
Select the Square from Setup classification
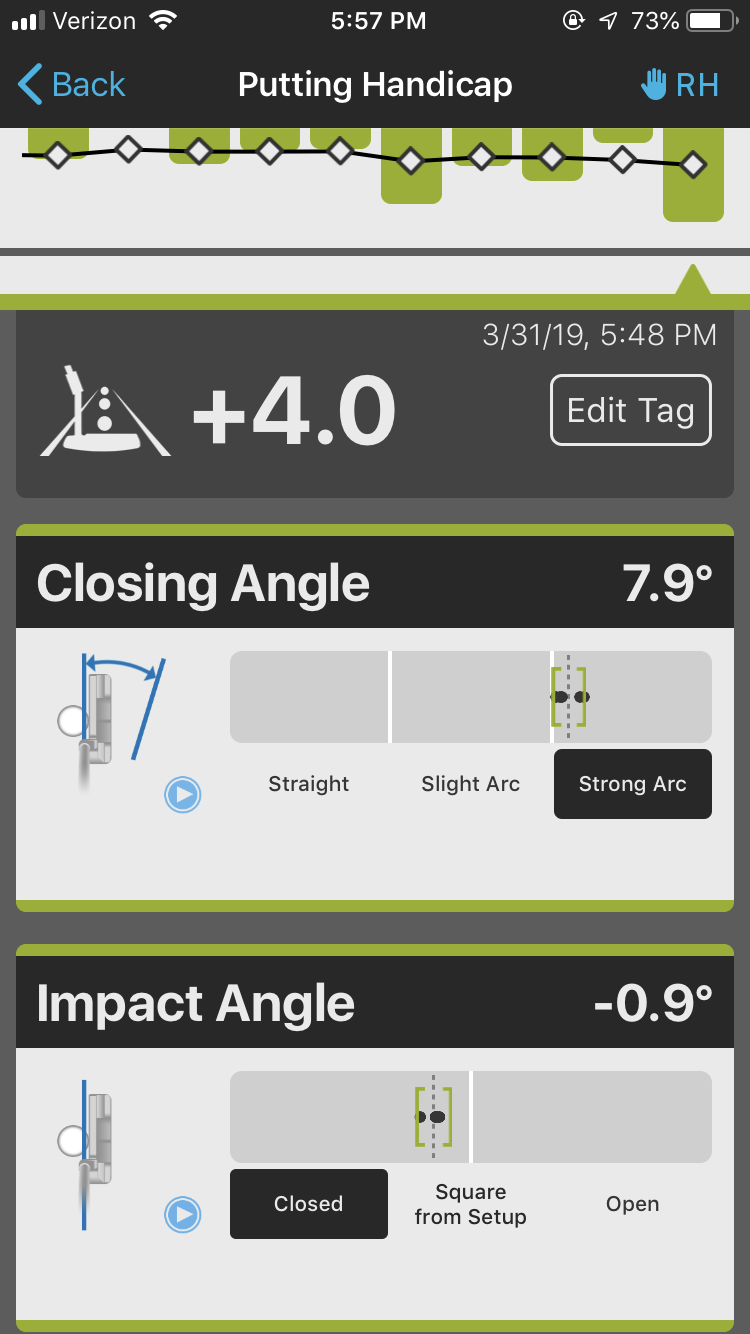coord(470,1204)
